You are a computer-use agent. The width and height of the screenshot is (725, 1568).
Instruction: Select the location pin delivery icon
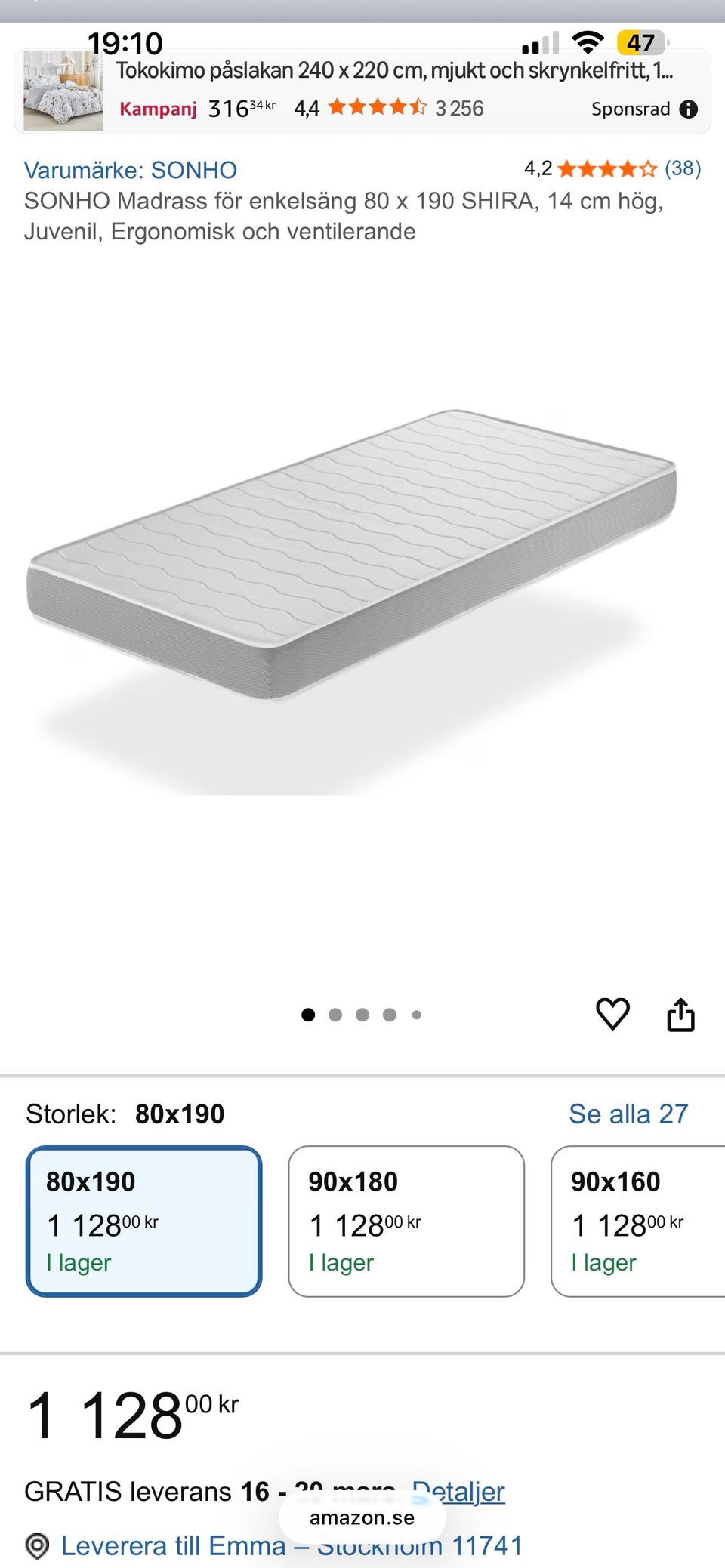[35, 1545]
